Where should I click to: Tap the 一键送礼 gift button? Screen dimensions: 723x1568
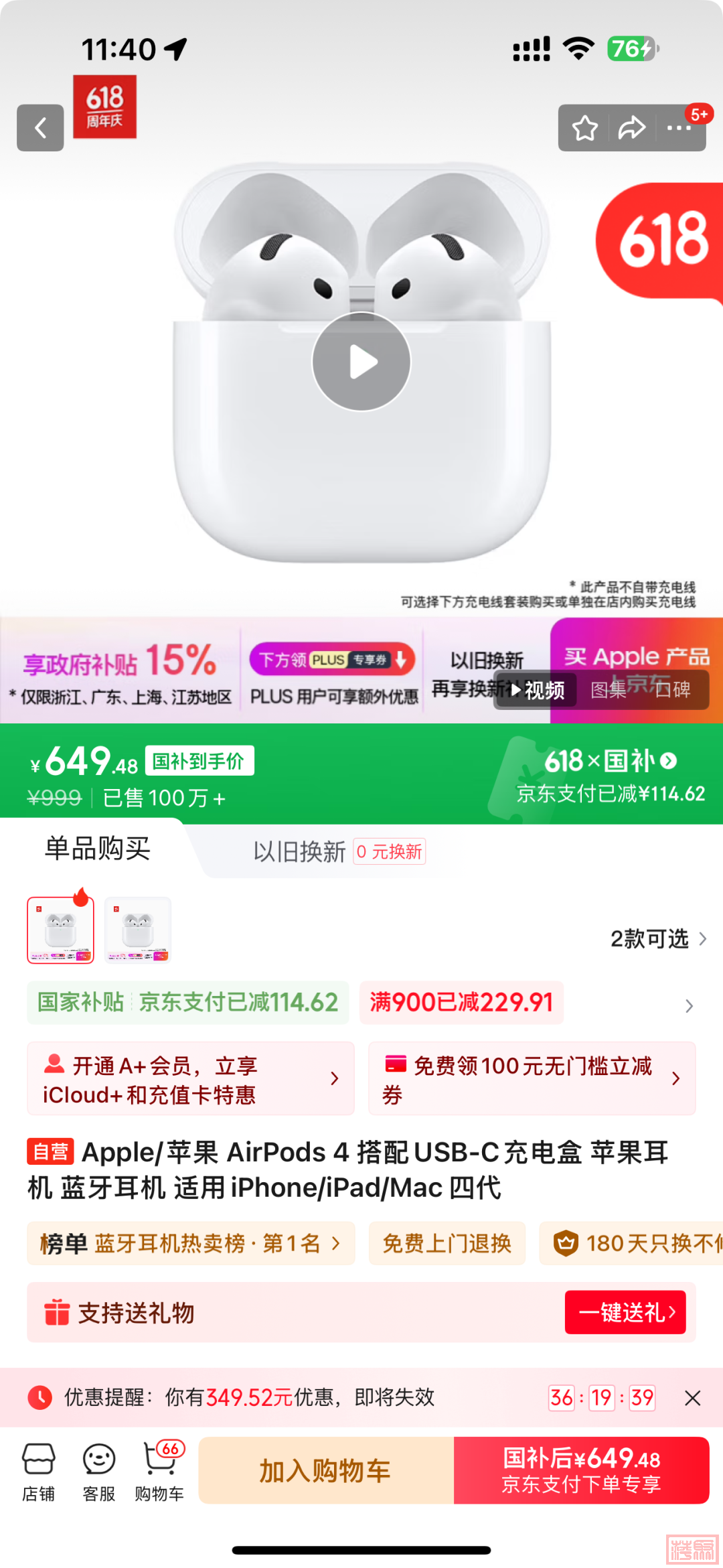625,1311
